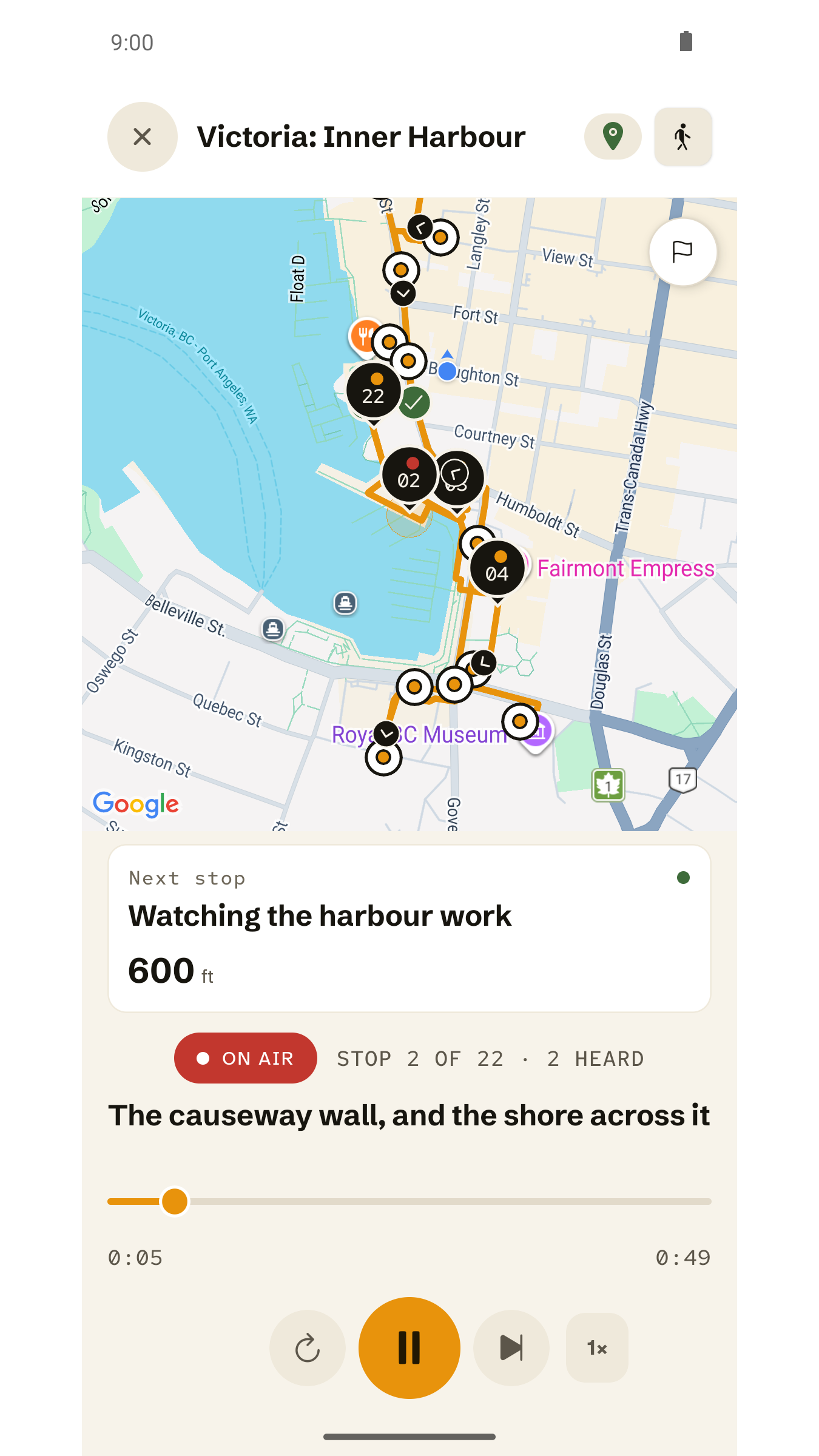The image size is (819, 1456).
Task: Tap the green checkmark marker on the map
Action: (x=414, y=402)
